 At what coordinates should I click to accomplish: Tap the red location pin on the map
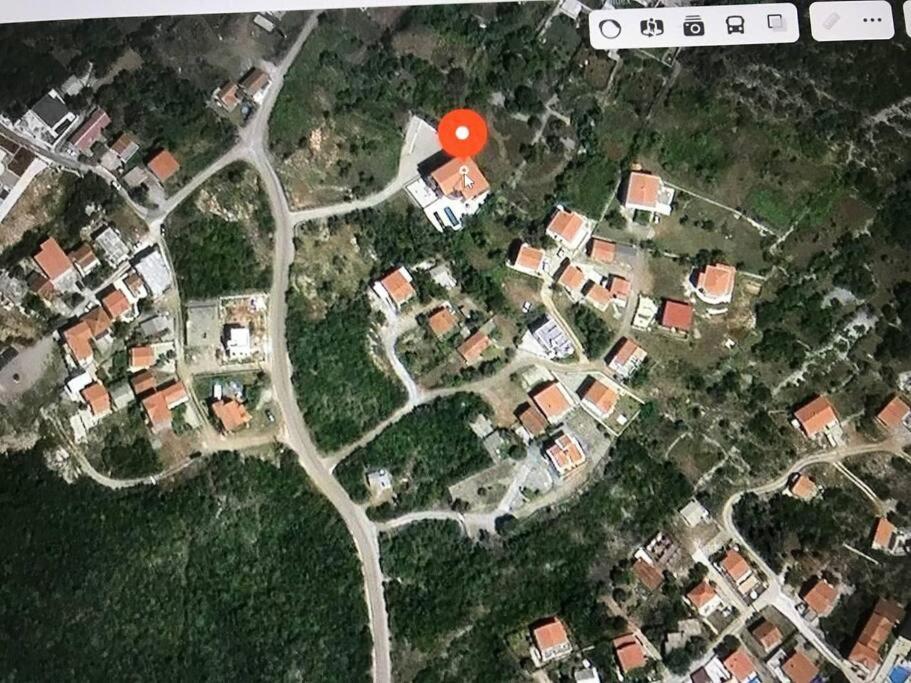462,133
